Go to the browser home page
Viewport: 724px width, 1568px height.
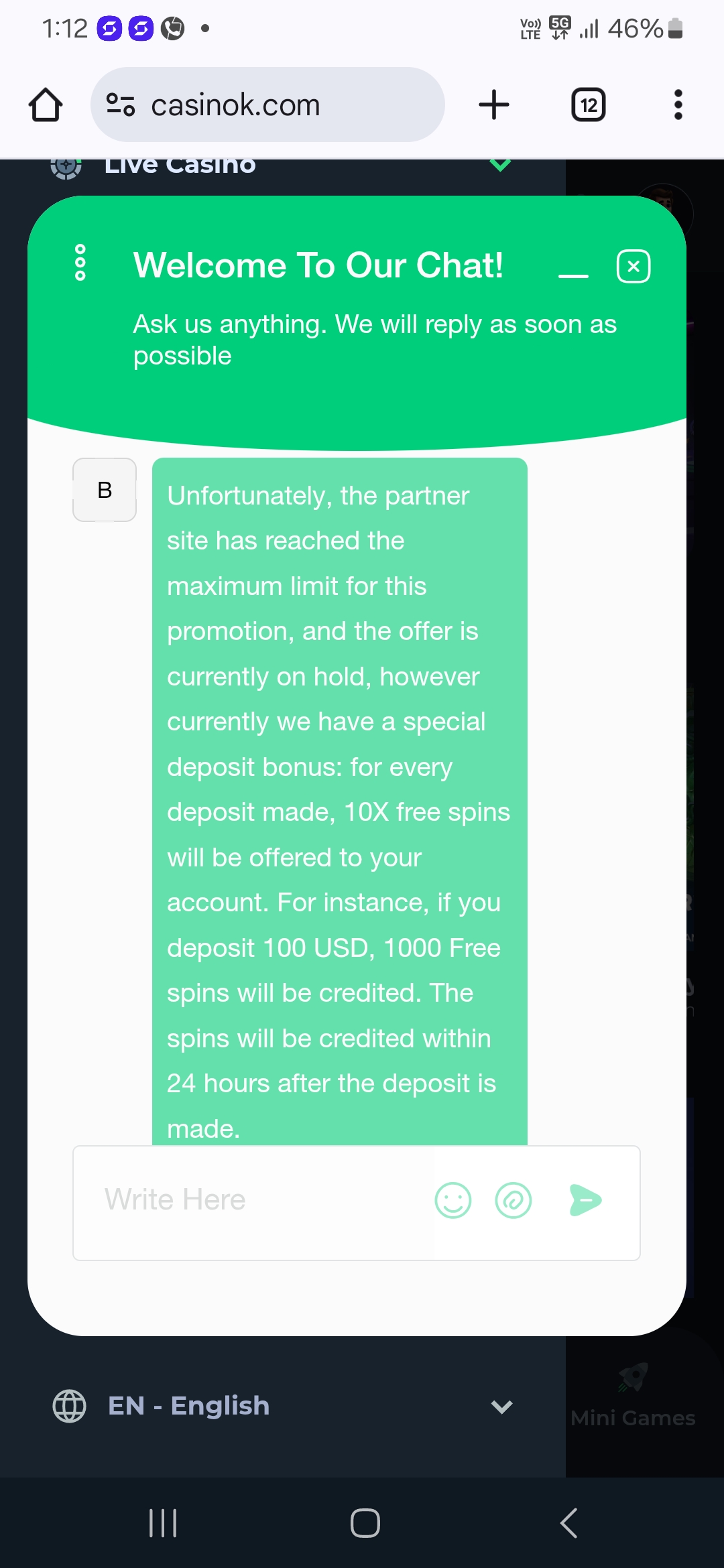46,105
